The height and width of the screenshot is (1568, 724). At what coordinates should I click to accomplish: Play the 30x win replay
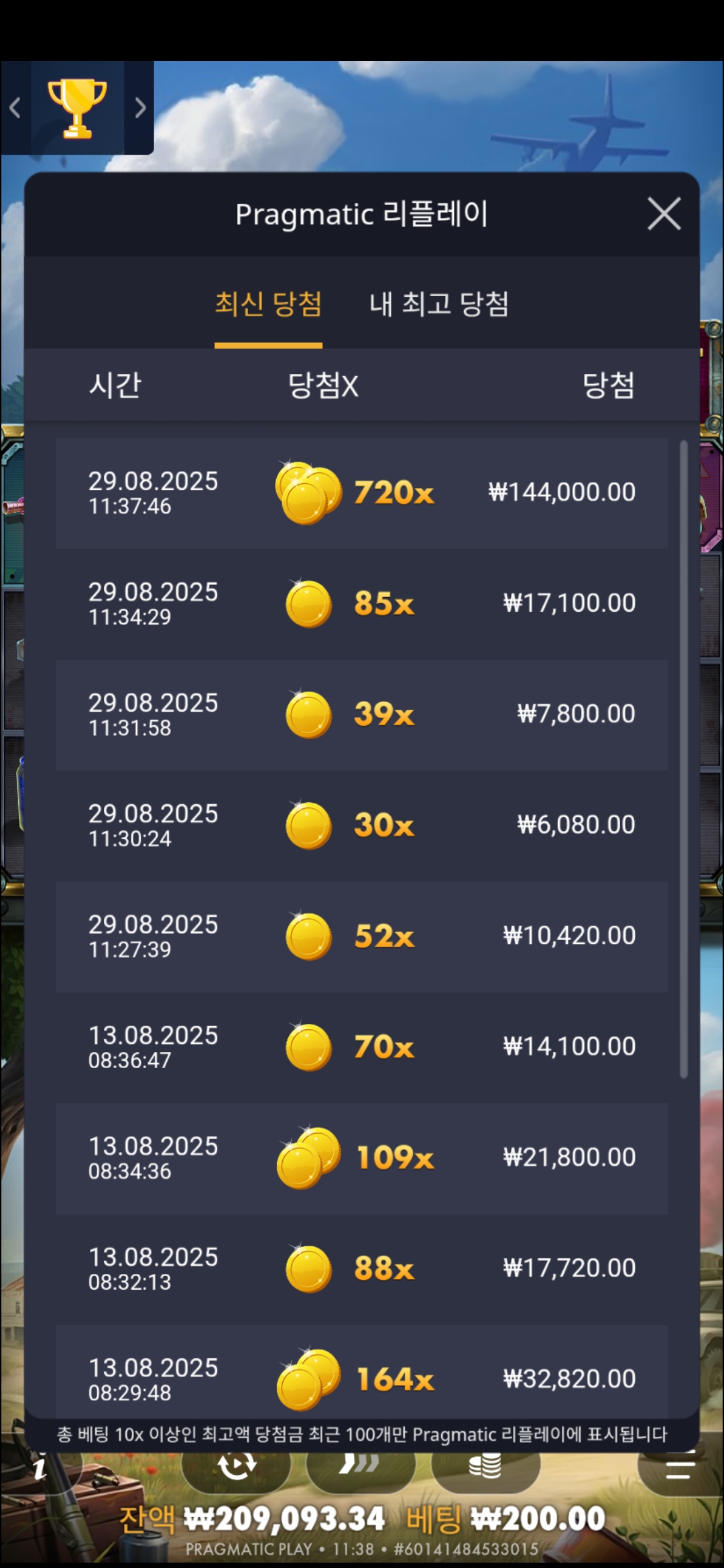pos(361,825)
